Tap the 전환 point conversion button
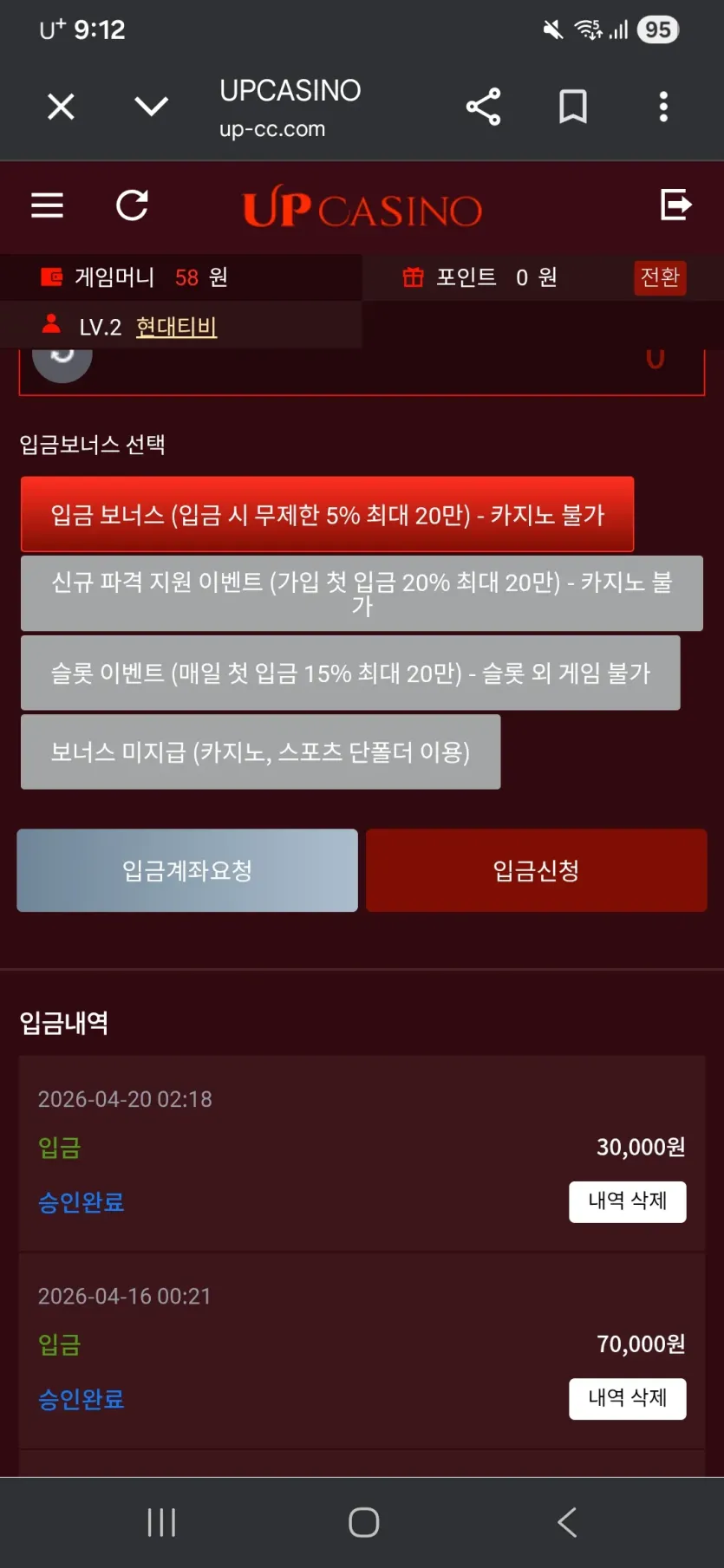Viewport: 724px width, 1568px height. coord(660,277)
